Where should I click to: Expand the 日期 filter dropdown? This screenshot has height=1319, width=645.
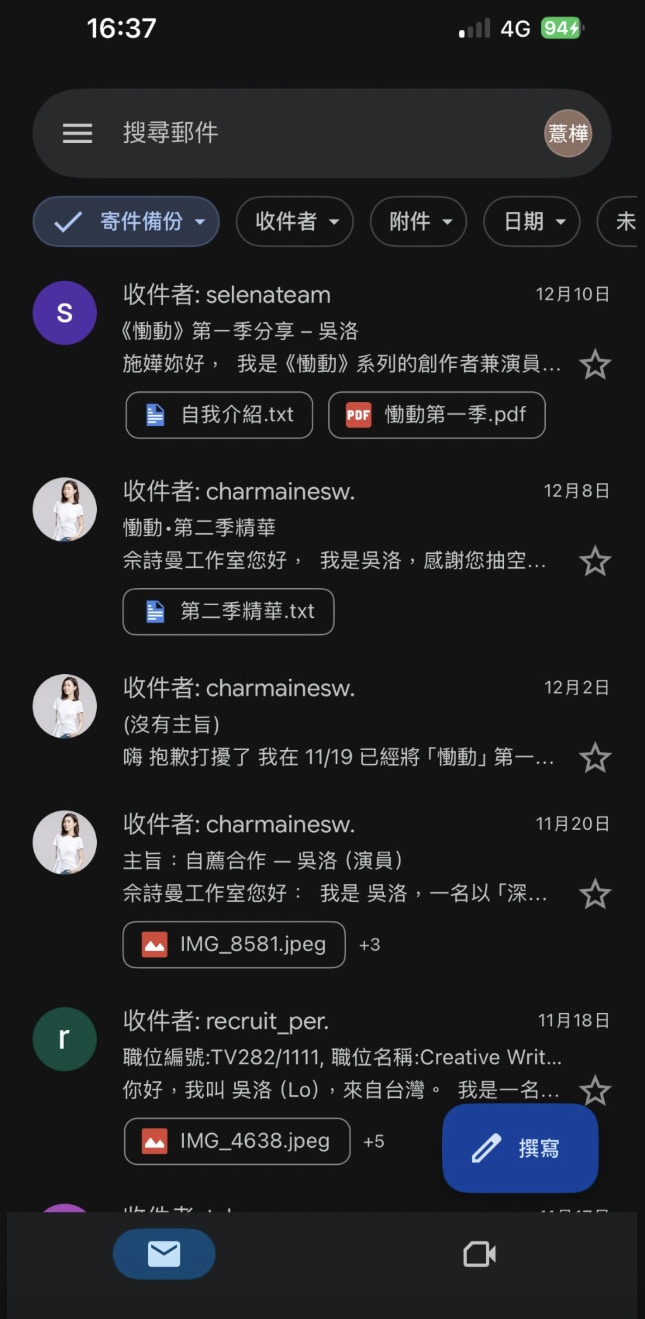(x=531, y=221)
